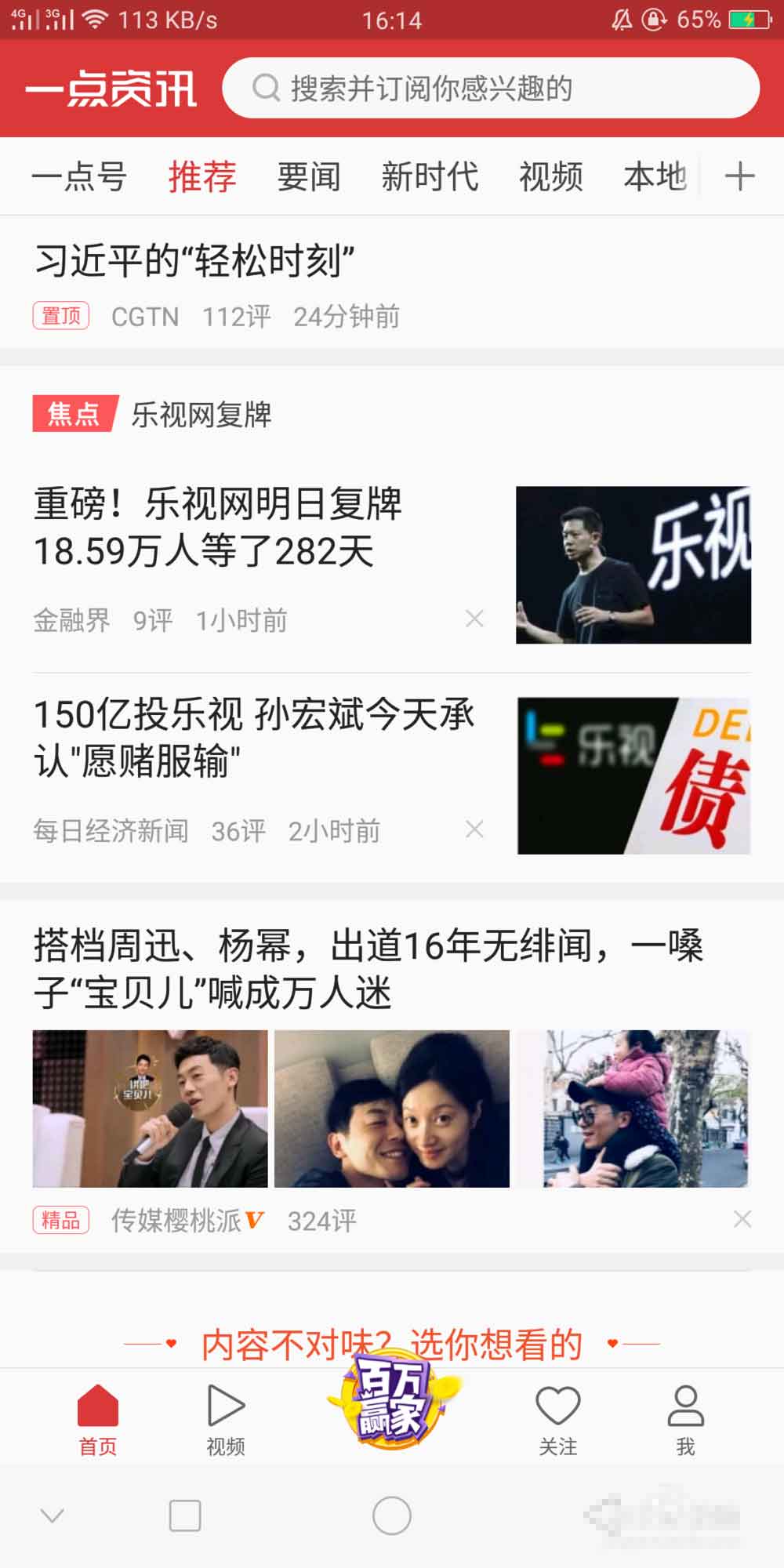Open the pinned 习近平的"轻松时刻" article
Viewport: 784px width, 1568px height.
194,261
